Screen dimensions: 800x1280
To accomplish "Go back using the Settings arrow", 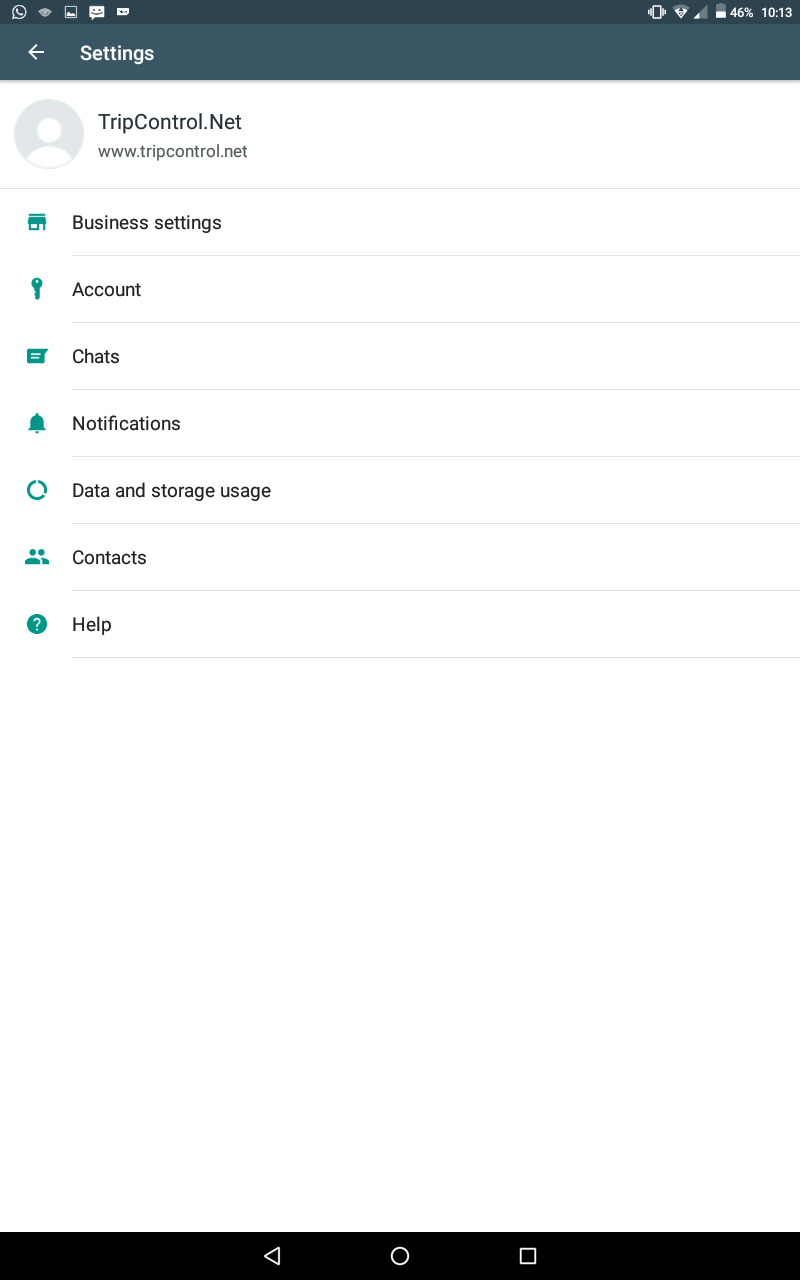I will click(x=36, y=52).
